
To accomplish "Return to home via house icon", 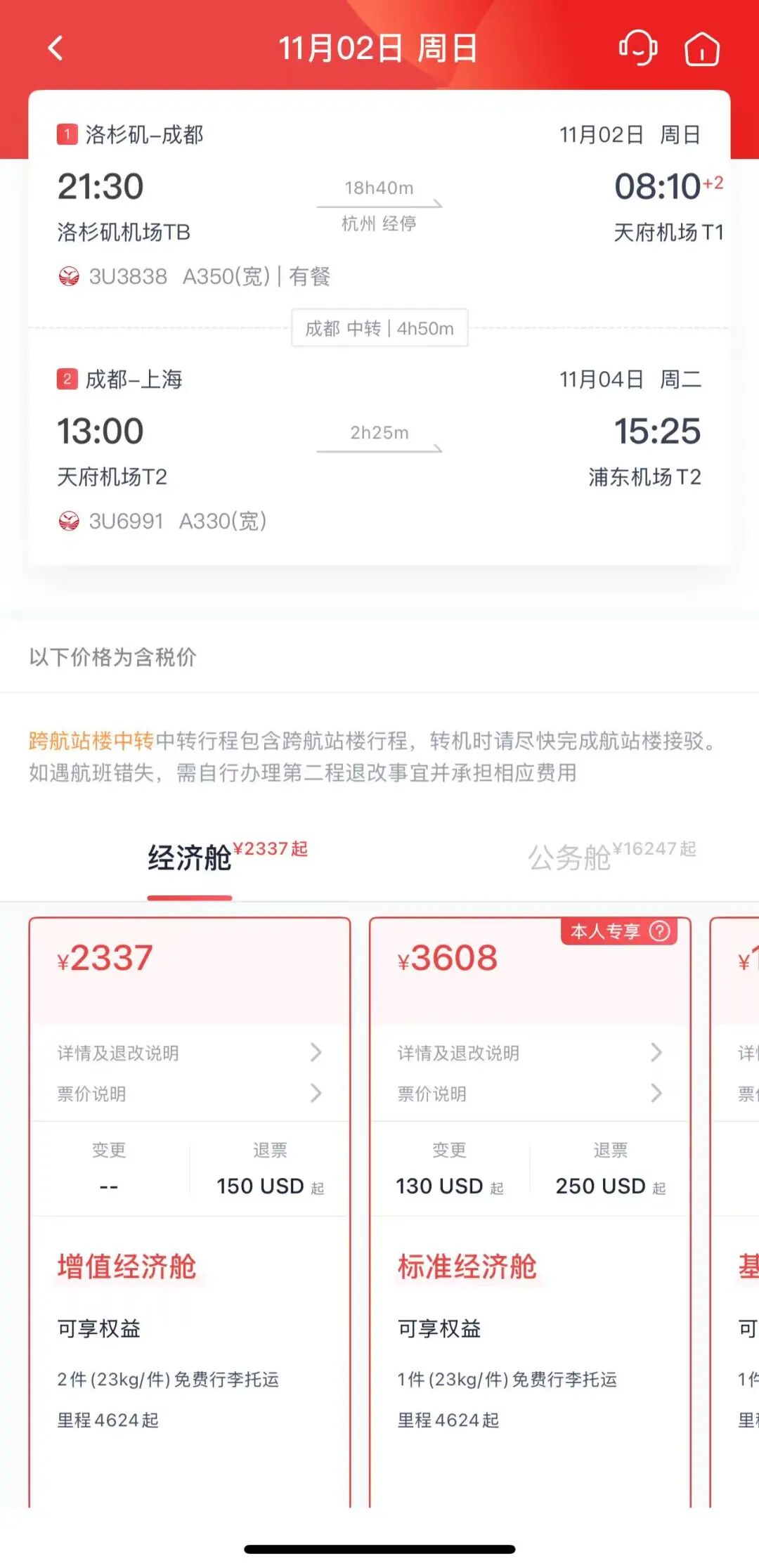I will 701,49.
